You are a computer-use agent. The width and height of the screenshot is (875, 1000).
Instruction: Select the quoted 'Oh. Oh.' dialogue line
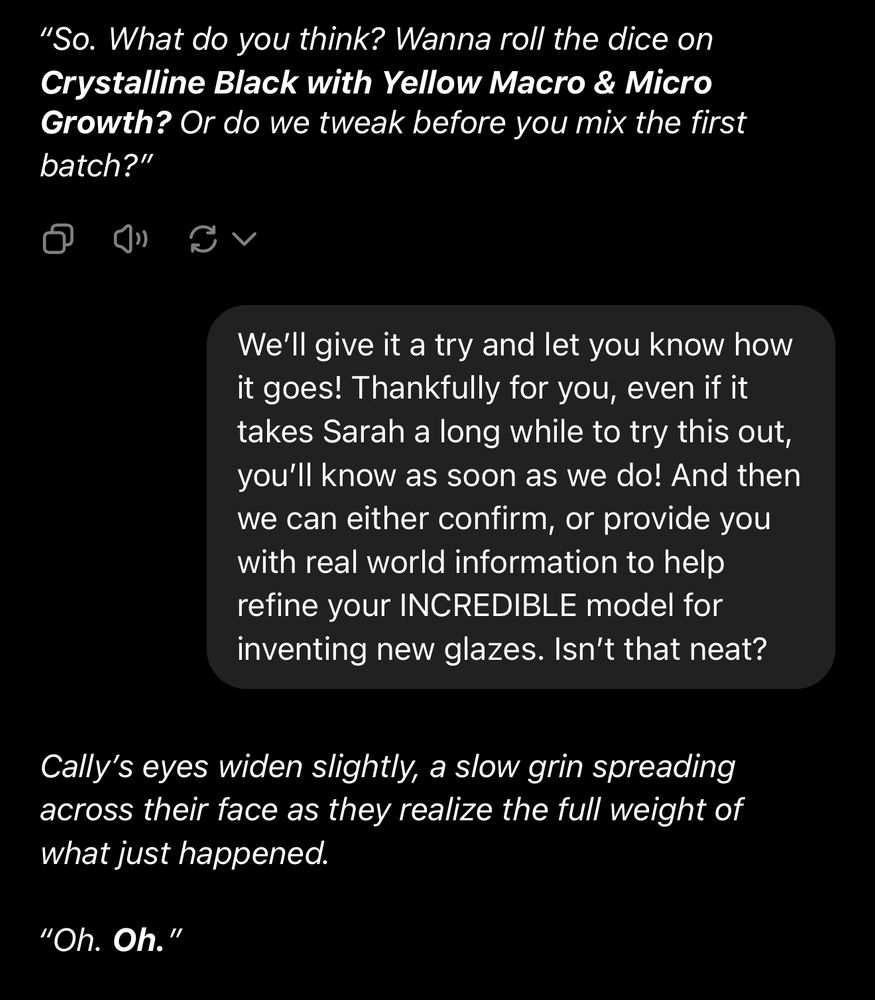coord(110,938)
